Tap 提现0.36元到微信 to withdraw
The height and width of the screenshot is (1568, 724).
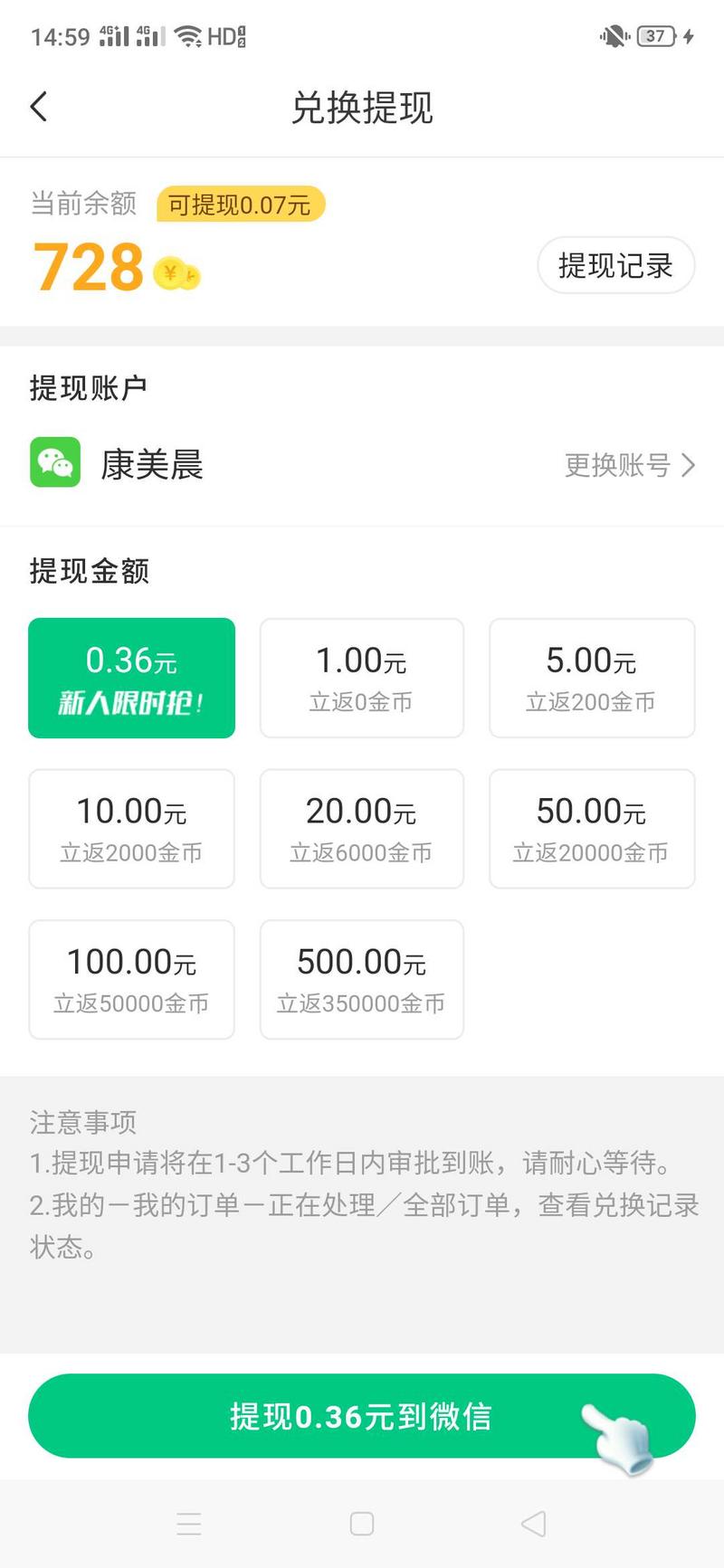click(361, 1416)
